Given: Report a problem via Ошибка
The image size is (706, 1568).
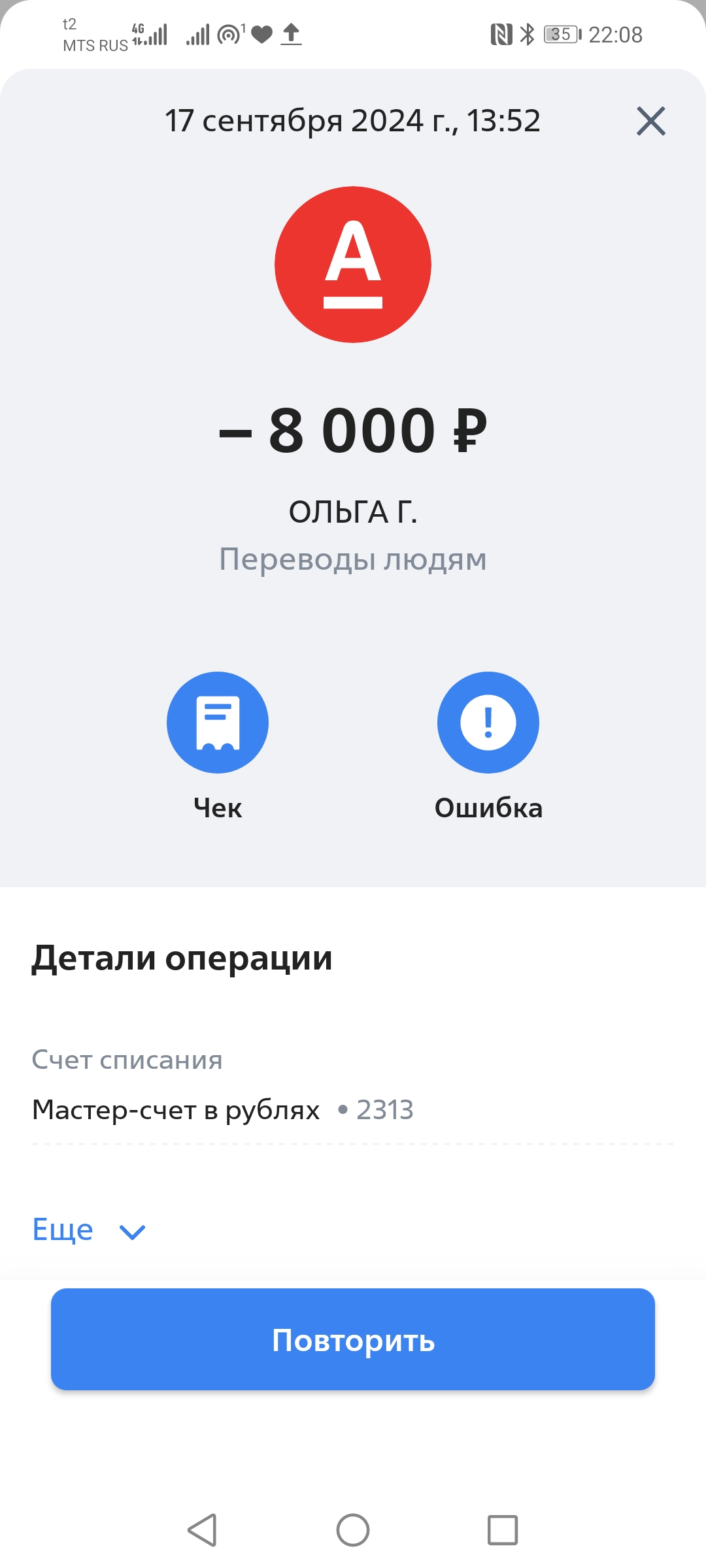Looking at the screenshot, I should 488,723.
